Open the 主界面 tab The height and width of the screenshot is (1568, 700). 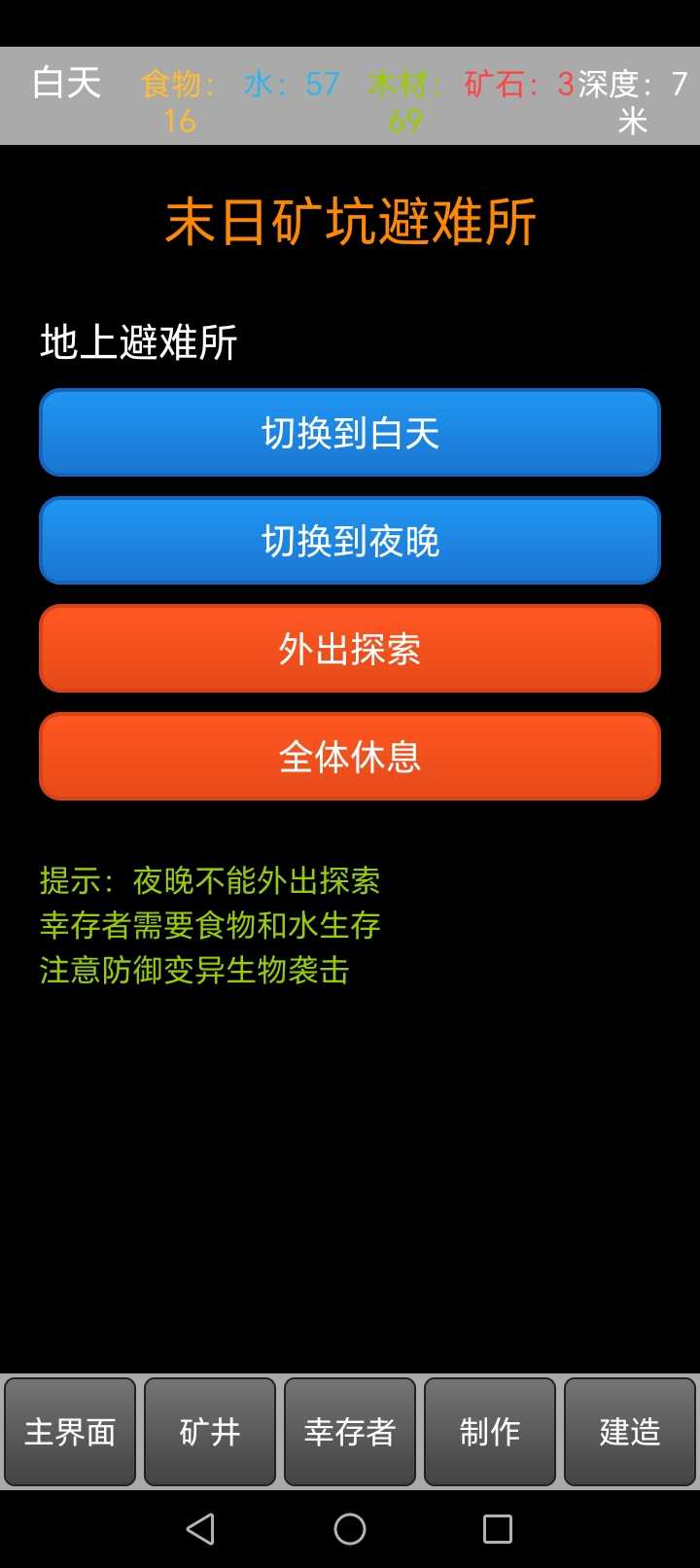pyautogui.click(x=70, y=1432)
